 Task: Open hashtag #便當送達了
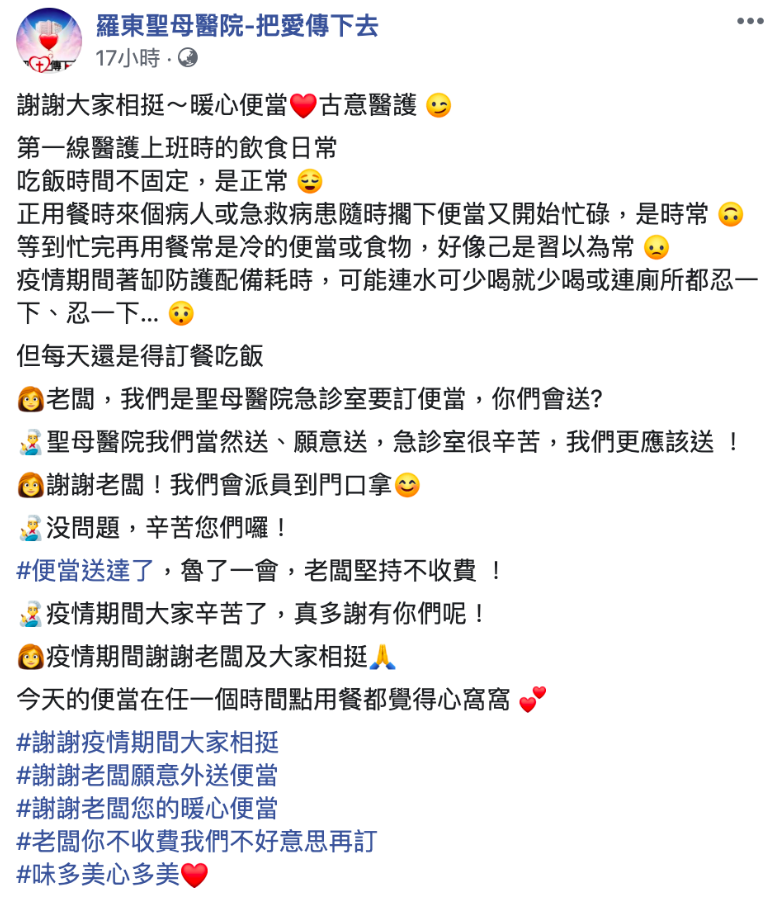click(86, 570)
